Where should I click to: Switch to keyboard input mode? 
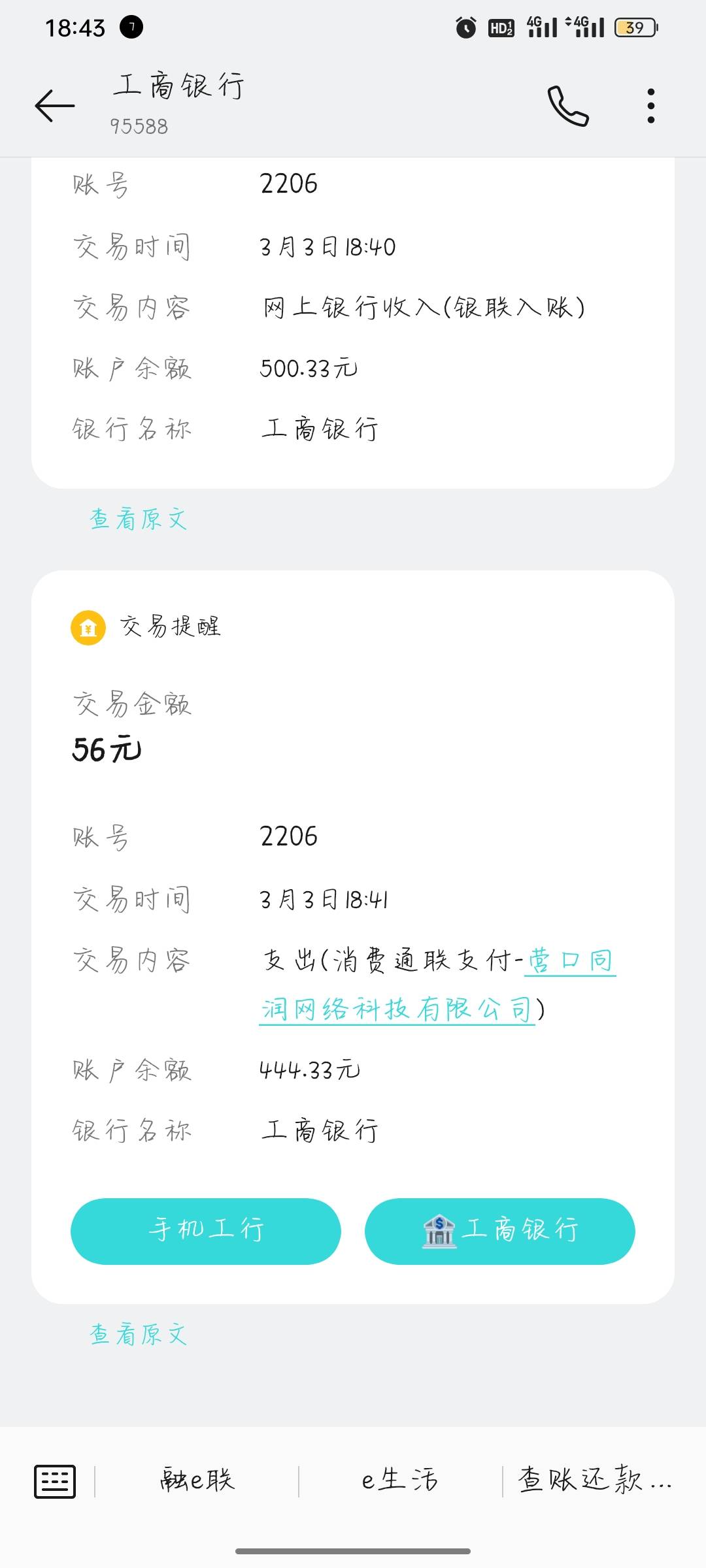click(x=55, y=1481)
